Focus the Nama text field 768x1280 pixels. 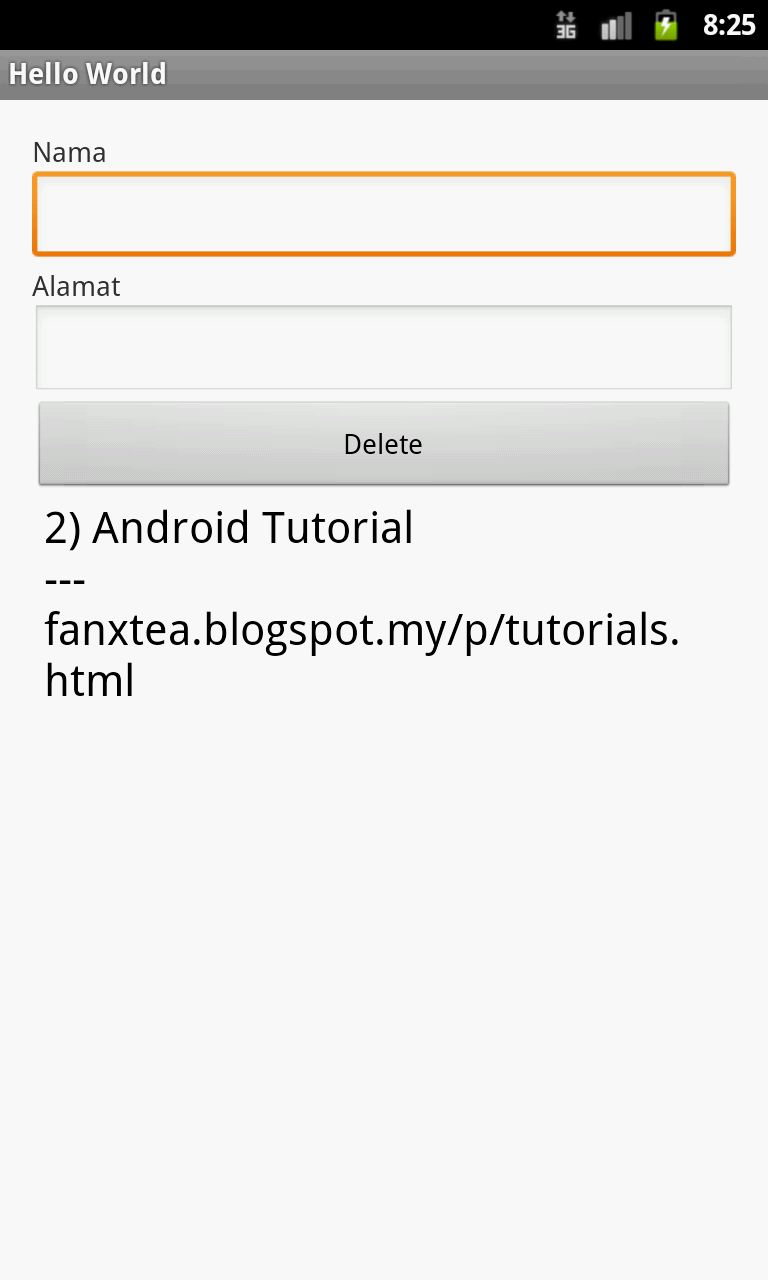(x=384, y=214)
